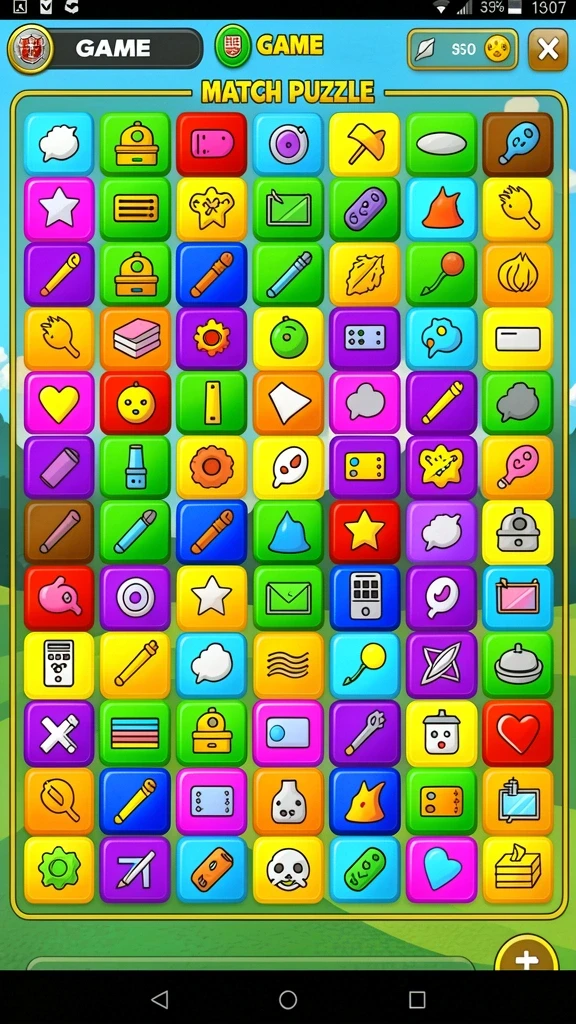Open the dark GAME button with shield badge
This screenshot has width=576, height=1024.
pyautogui.click(x=105, y=48)
